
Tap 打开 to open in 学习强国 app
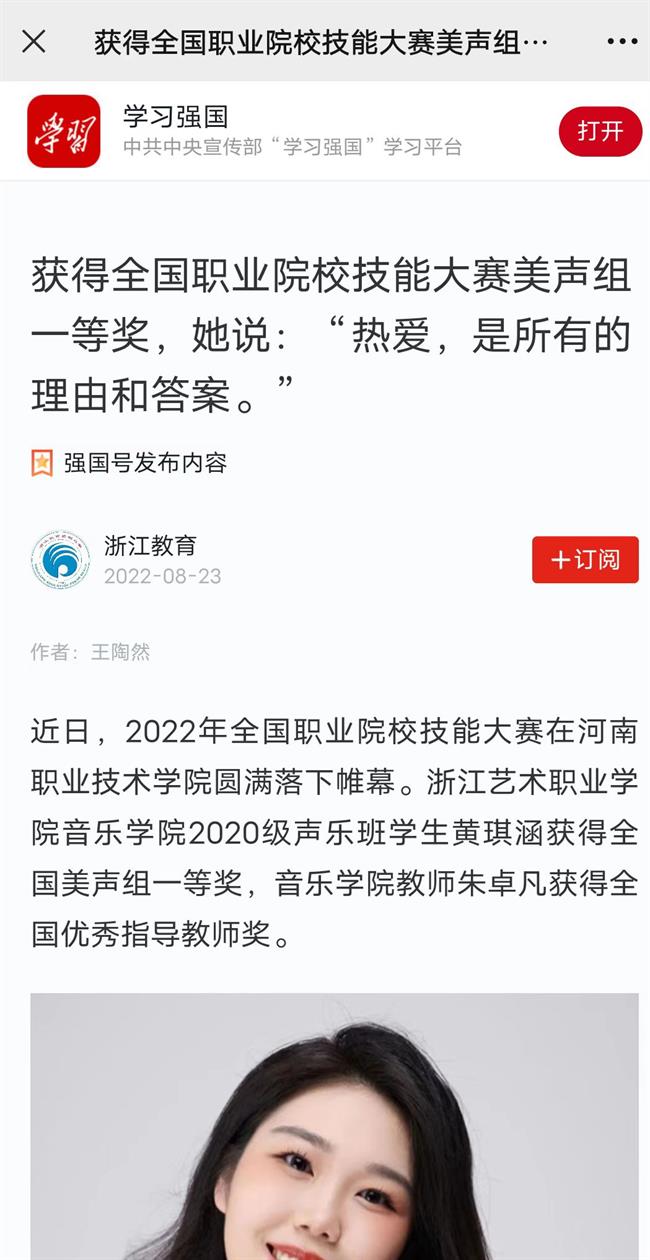600,131
